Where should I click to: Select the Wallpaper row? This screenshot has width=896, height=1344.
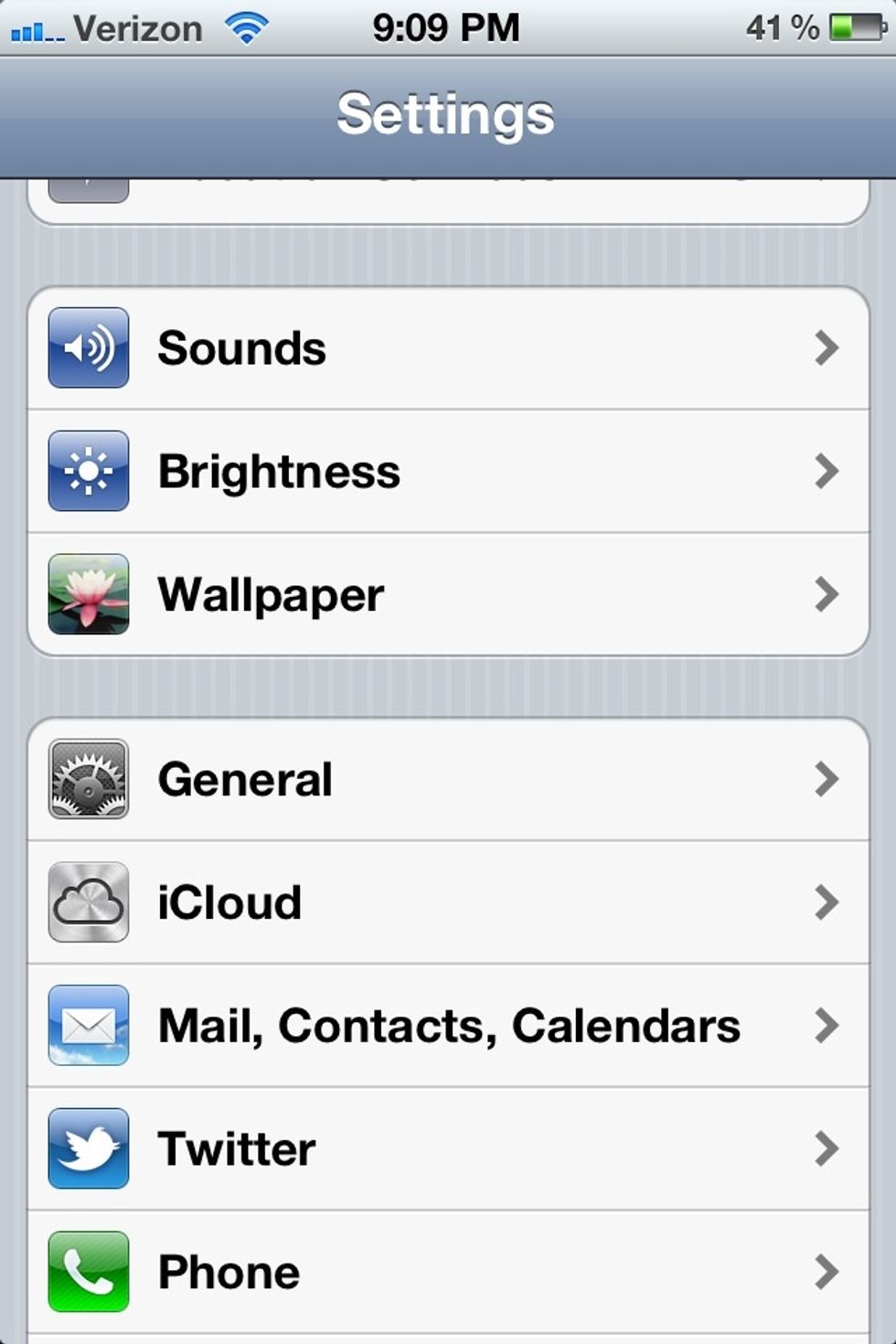click(x=448, y=595)
